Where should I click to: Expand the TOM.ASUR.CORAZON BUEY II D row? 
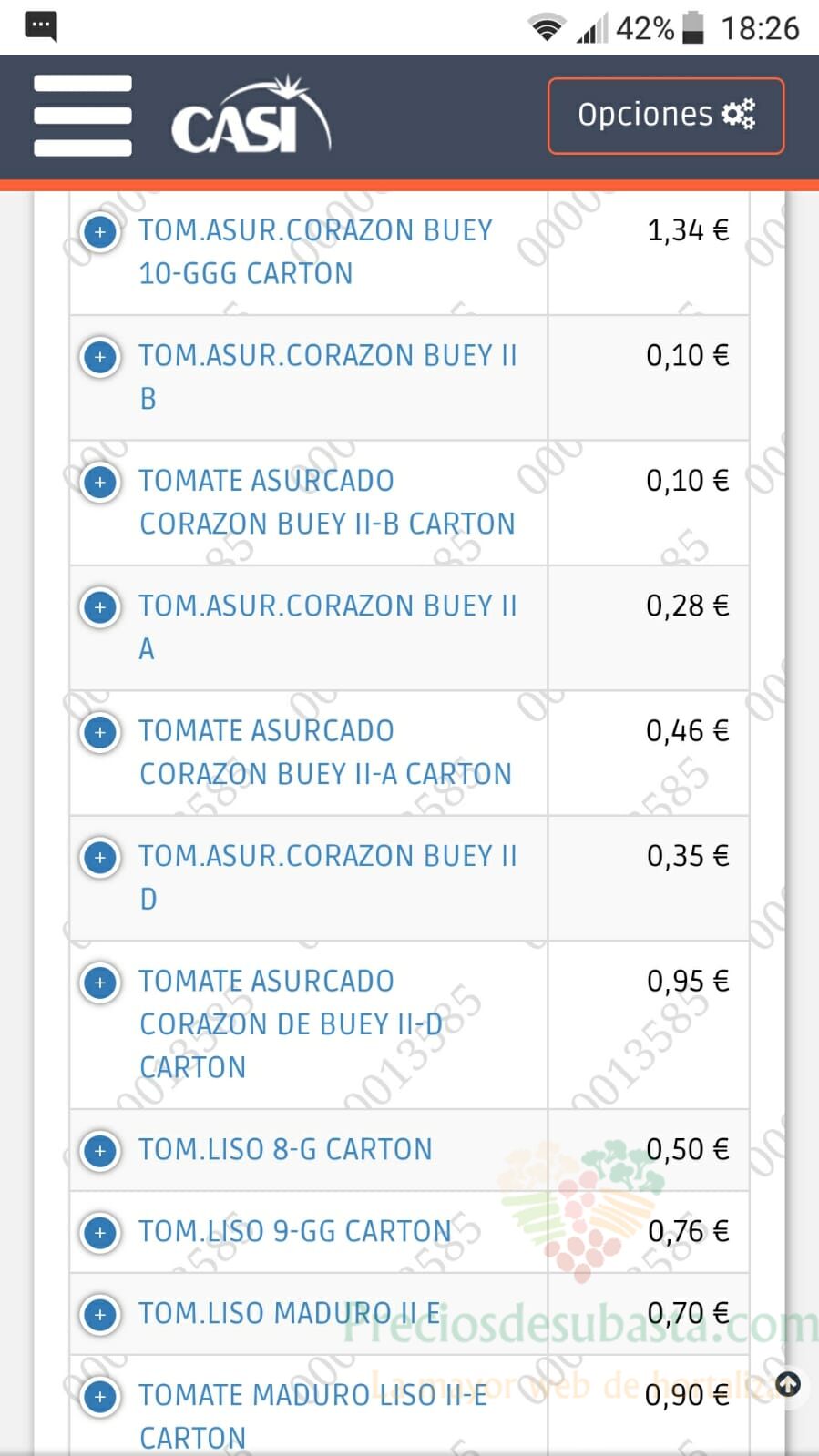coord(100,857)
